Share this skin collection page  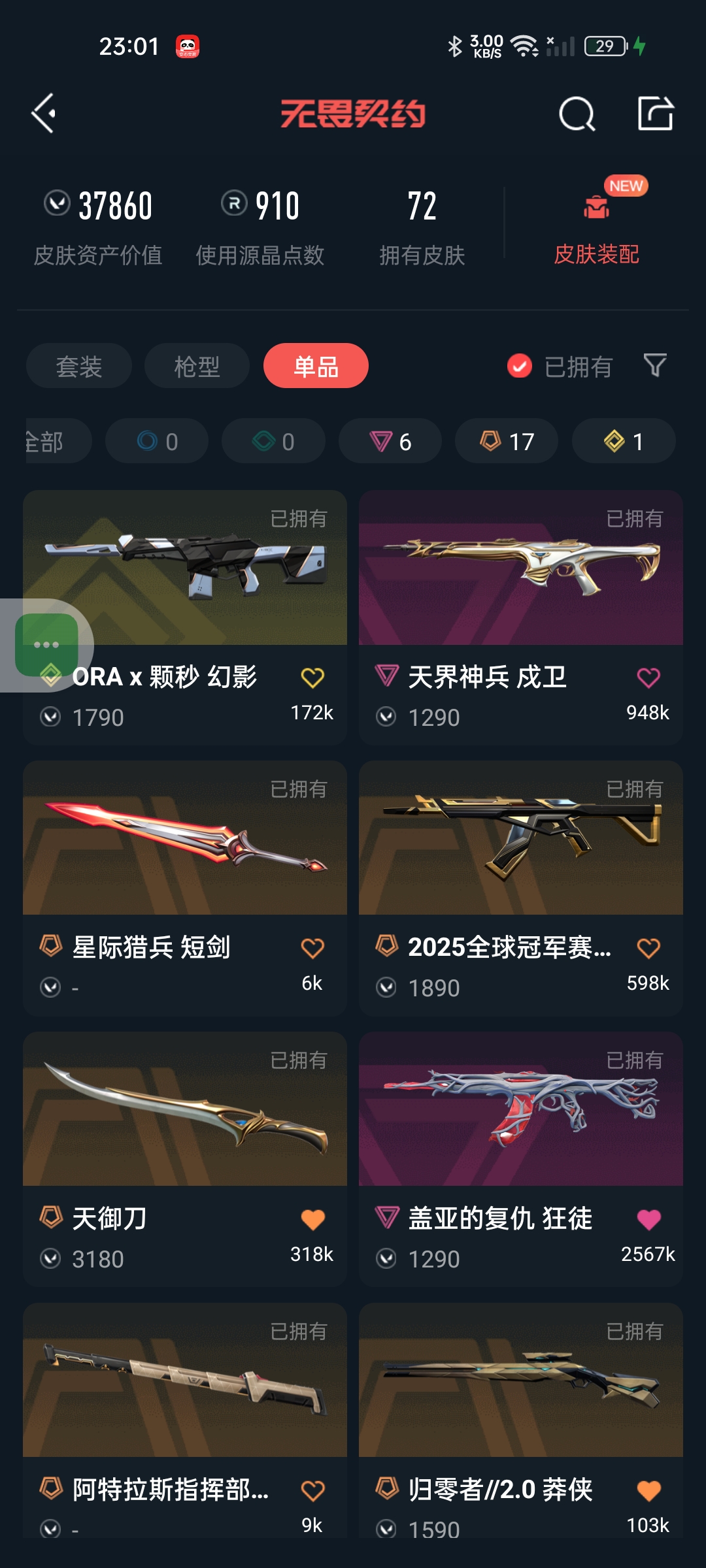(655, 114)
